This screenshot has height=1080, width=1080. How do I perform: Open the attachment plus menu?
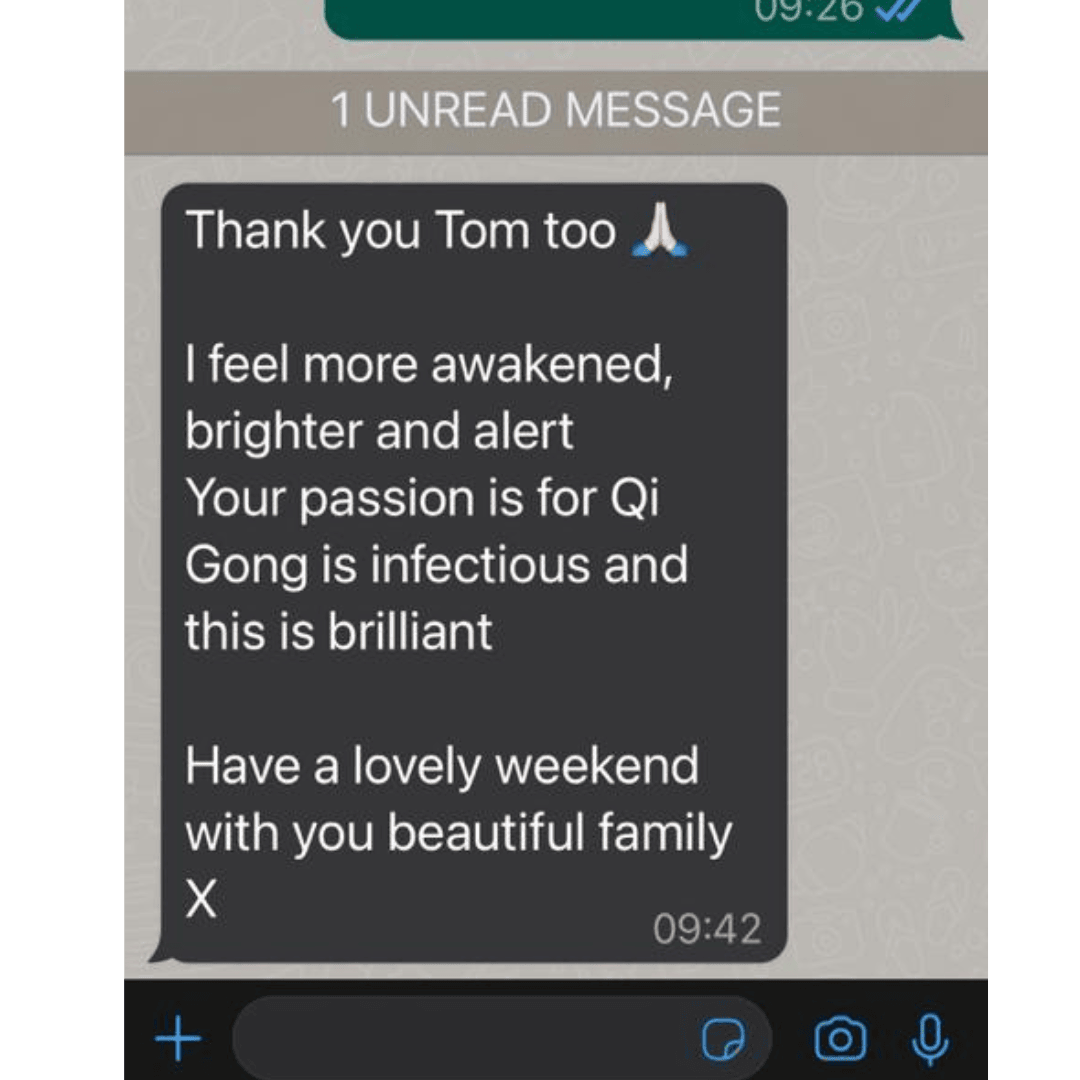178,1040
